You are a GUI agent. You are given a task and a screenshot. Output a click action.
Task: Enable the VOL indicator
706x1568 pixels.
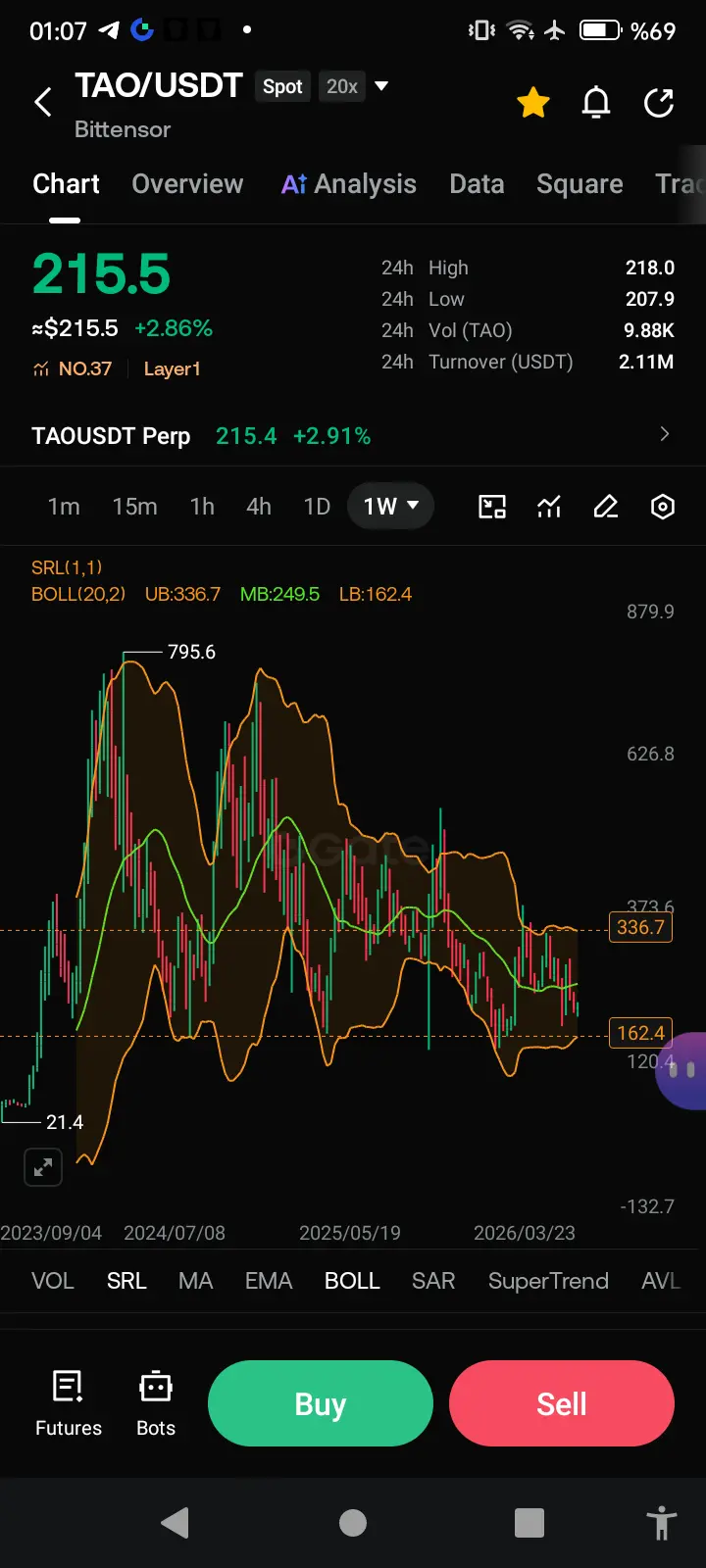point(53,1281)
